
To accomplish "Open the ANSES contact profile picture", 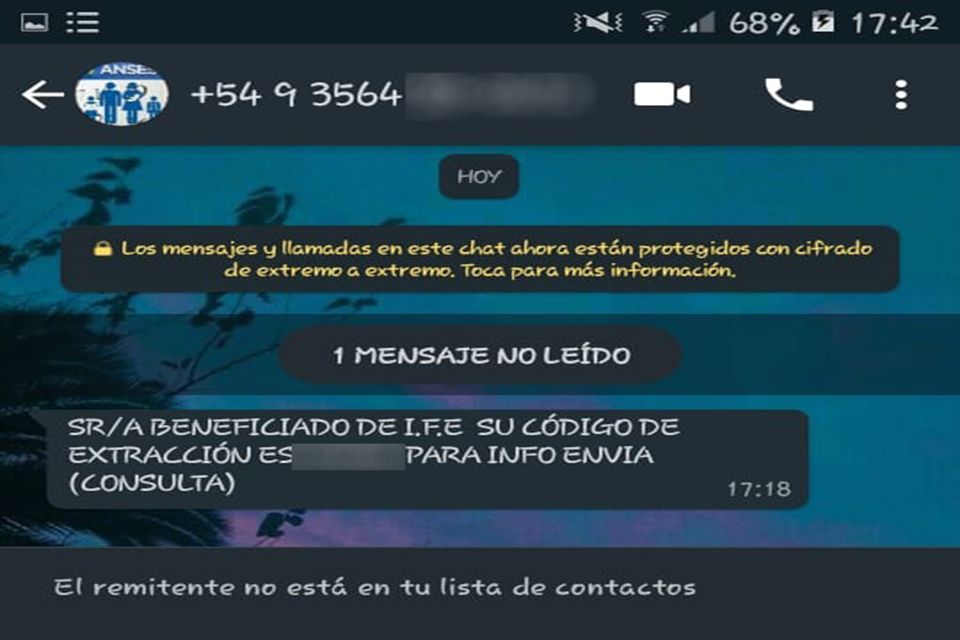I will point(122,95).
